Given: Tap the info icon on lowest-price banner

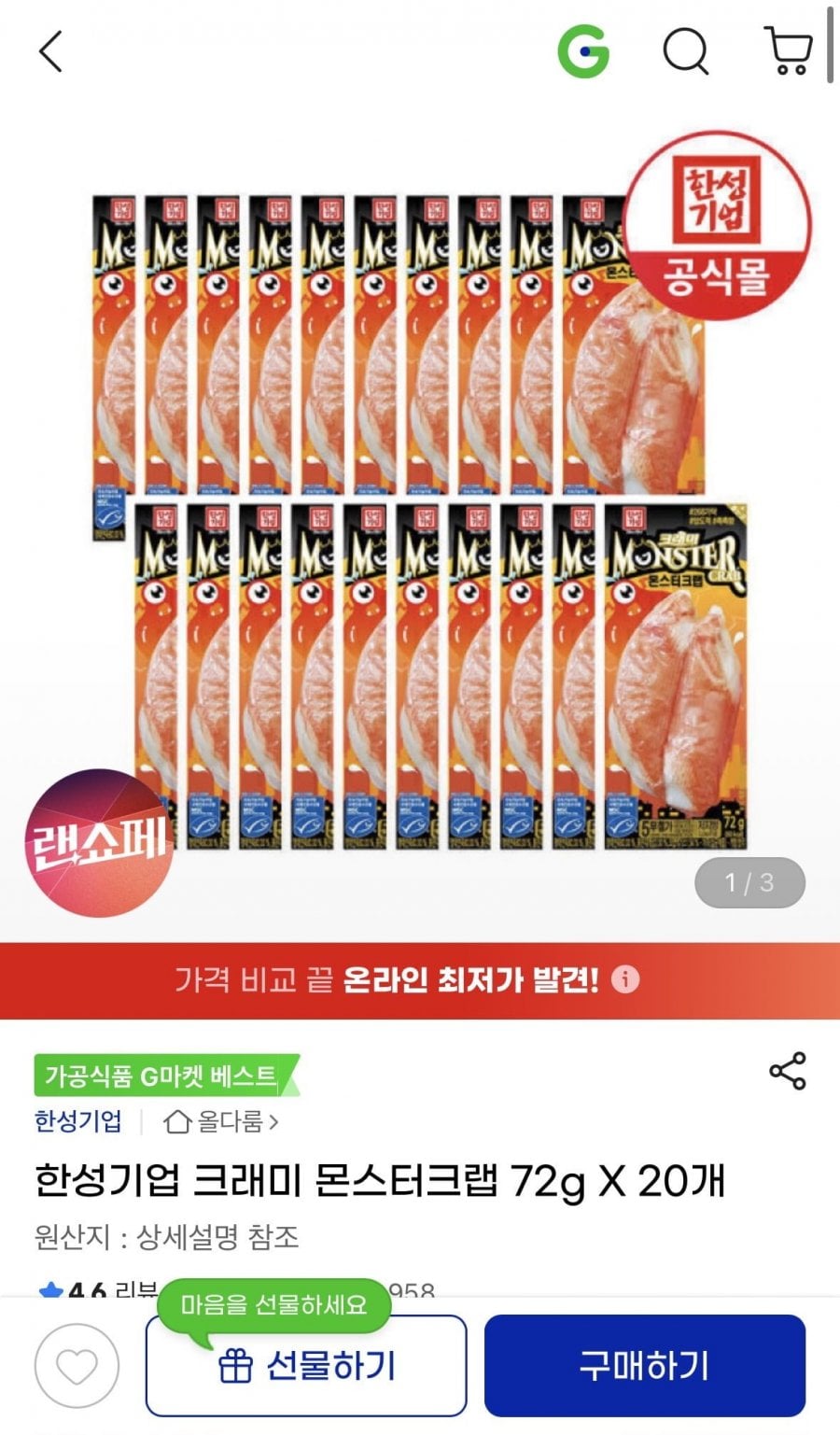Looking at the screenshot, I should [625, 979].
